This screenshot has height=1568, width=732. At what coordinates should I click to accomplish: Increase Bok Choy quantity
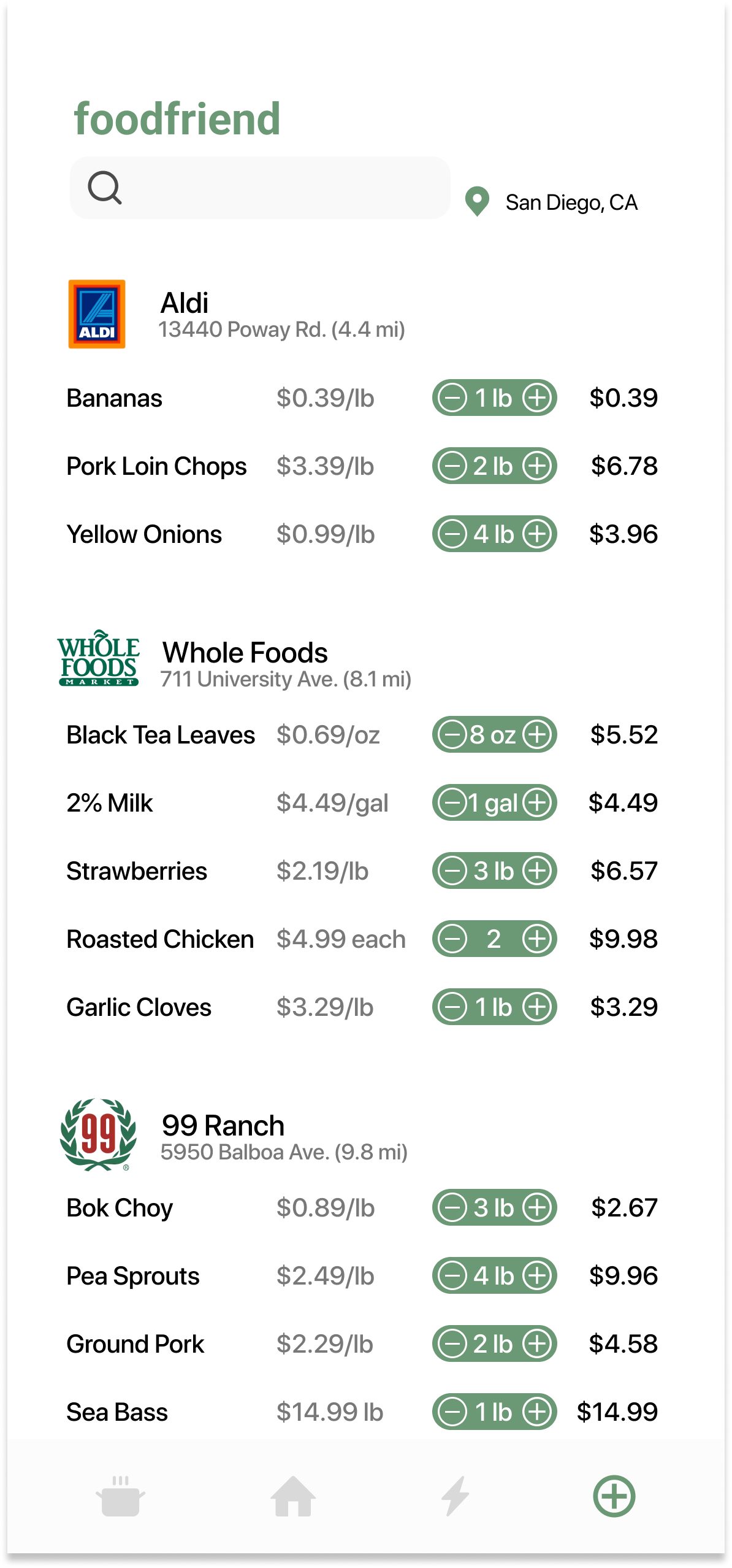pos(538,1208)
